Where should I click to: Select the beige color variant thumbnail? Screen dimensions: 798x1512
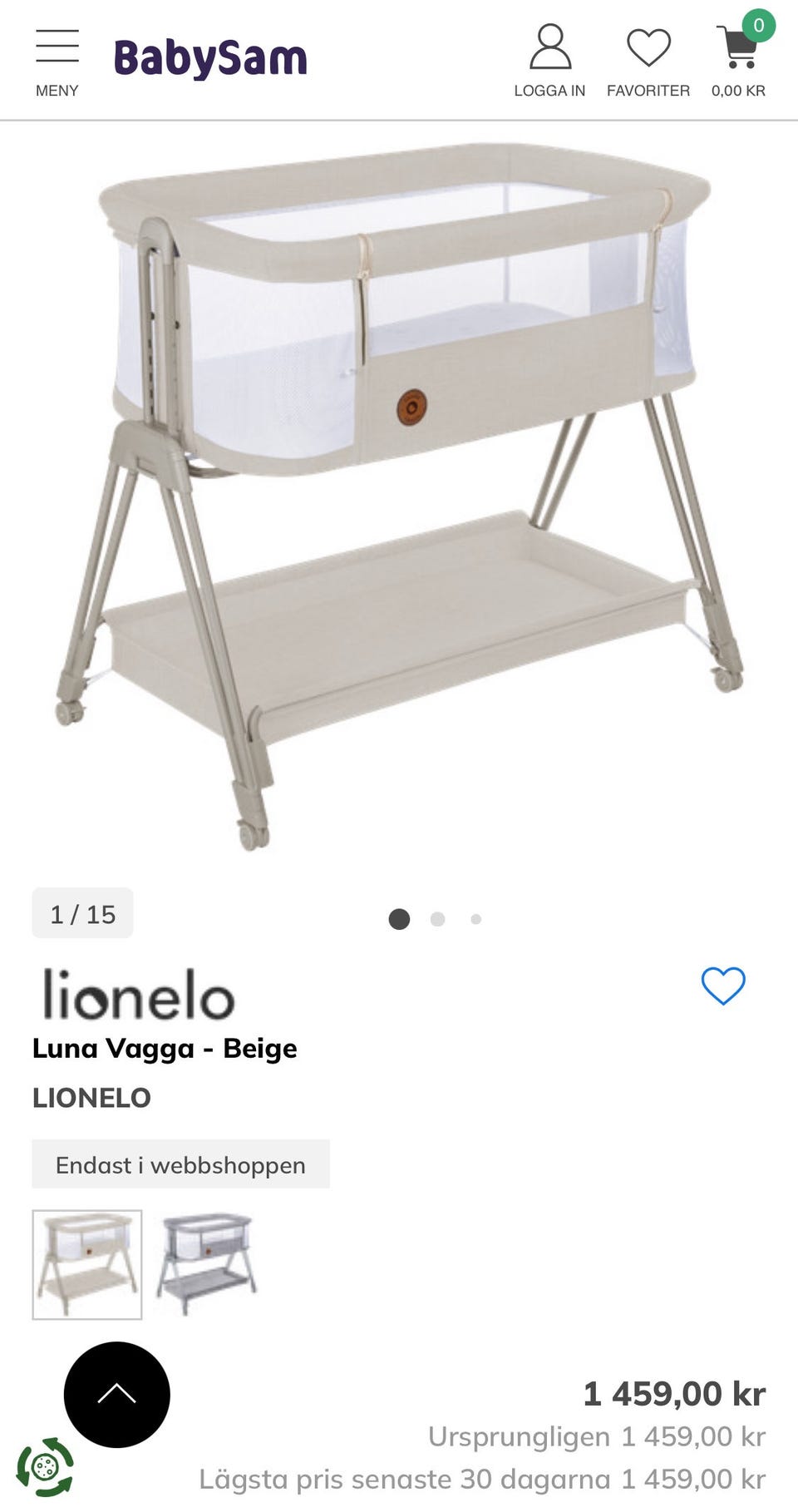[x=87, y=1264]
